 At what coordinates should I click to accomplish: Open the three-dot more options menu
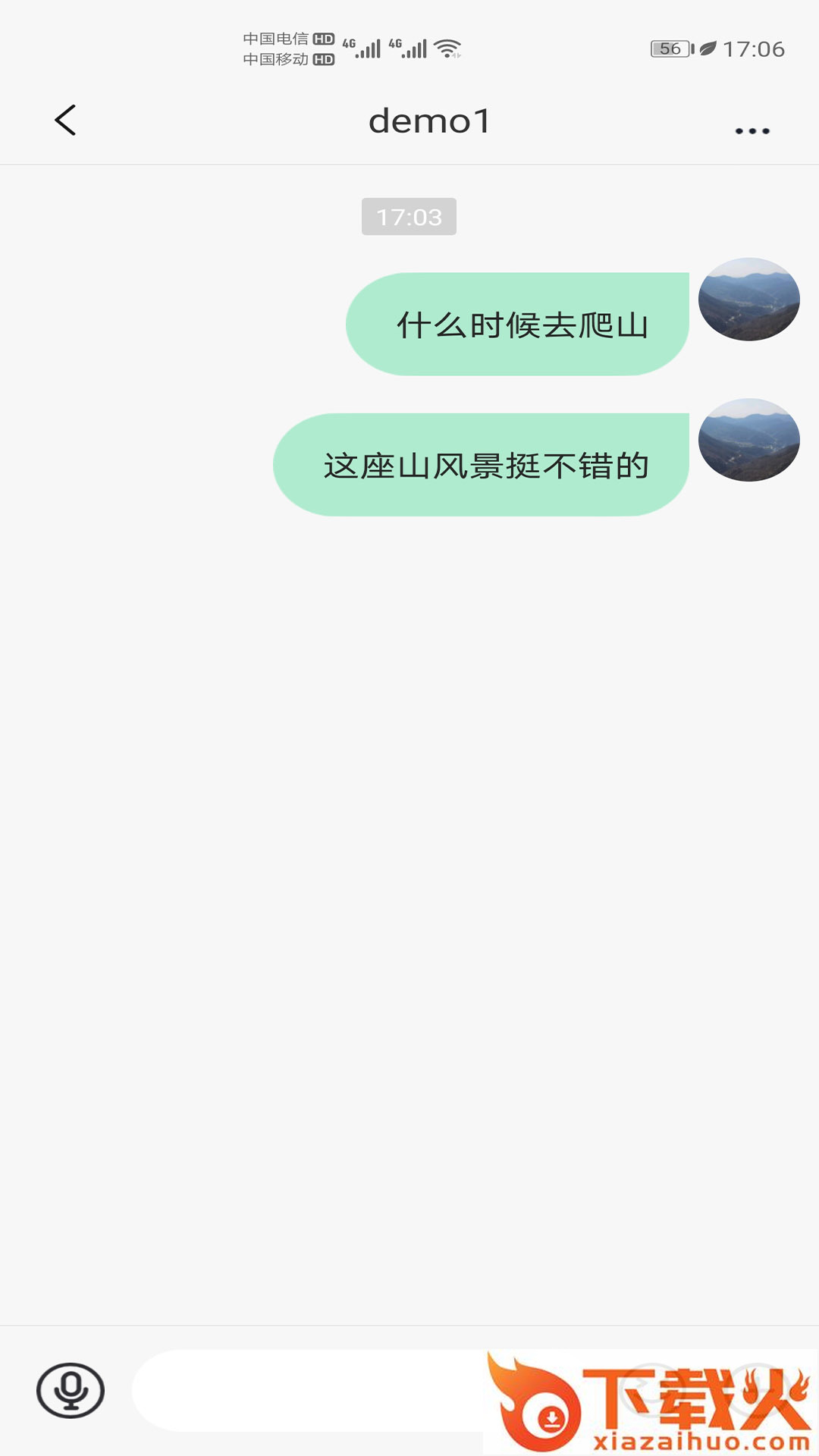752,131
